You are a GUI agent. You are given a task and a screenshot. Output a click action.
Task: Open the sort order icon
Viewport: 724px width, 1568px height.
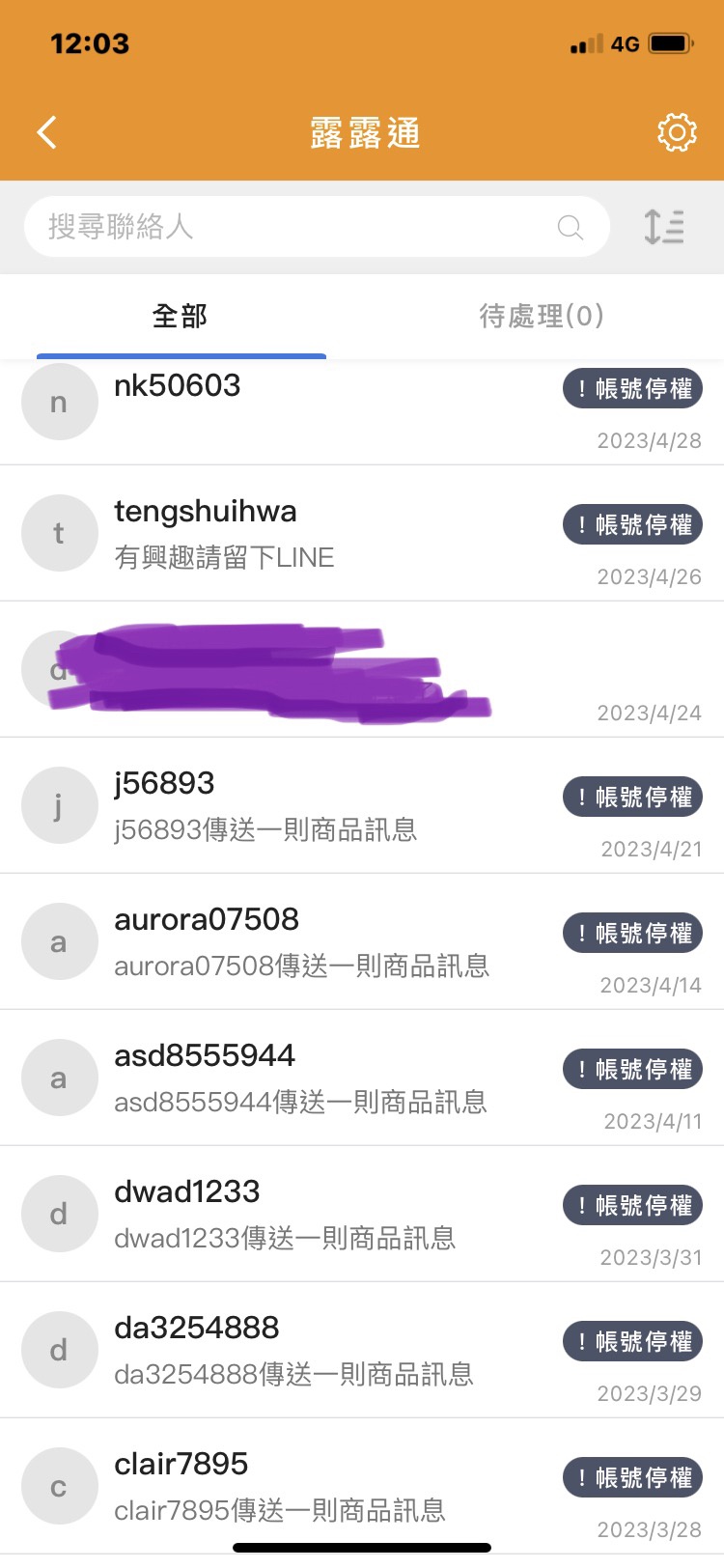pos(664,227)
